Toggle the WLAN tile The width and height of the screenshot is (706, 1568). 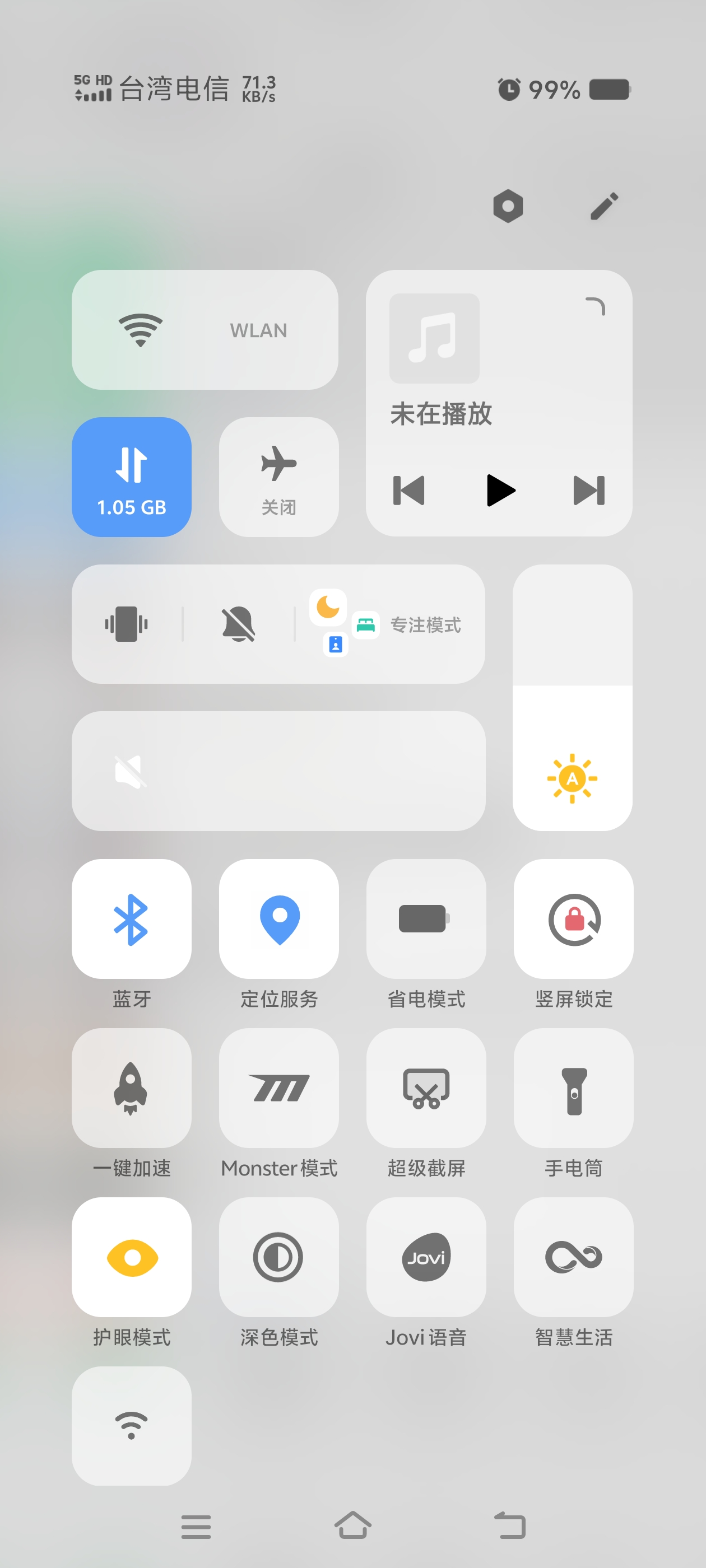click(x=205, y=330)
